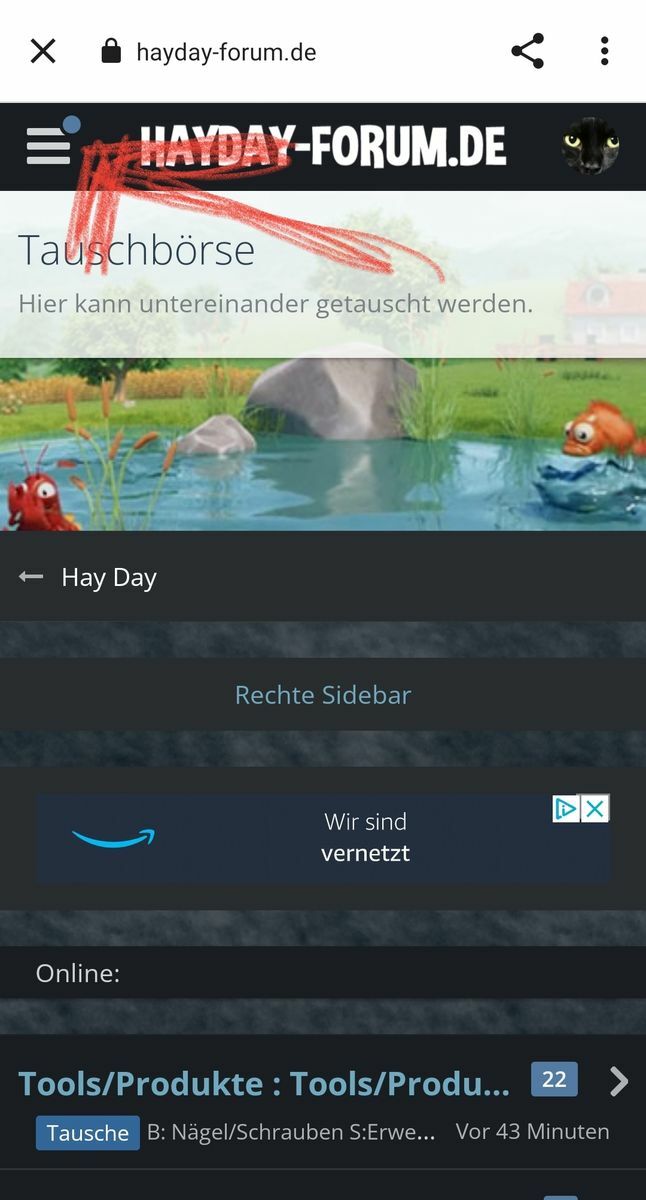Viewport: 646px width, 1200px height.
Task: Filter by the Tausche label
Action: pyautogui.click(x=88, y=1133)
